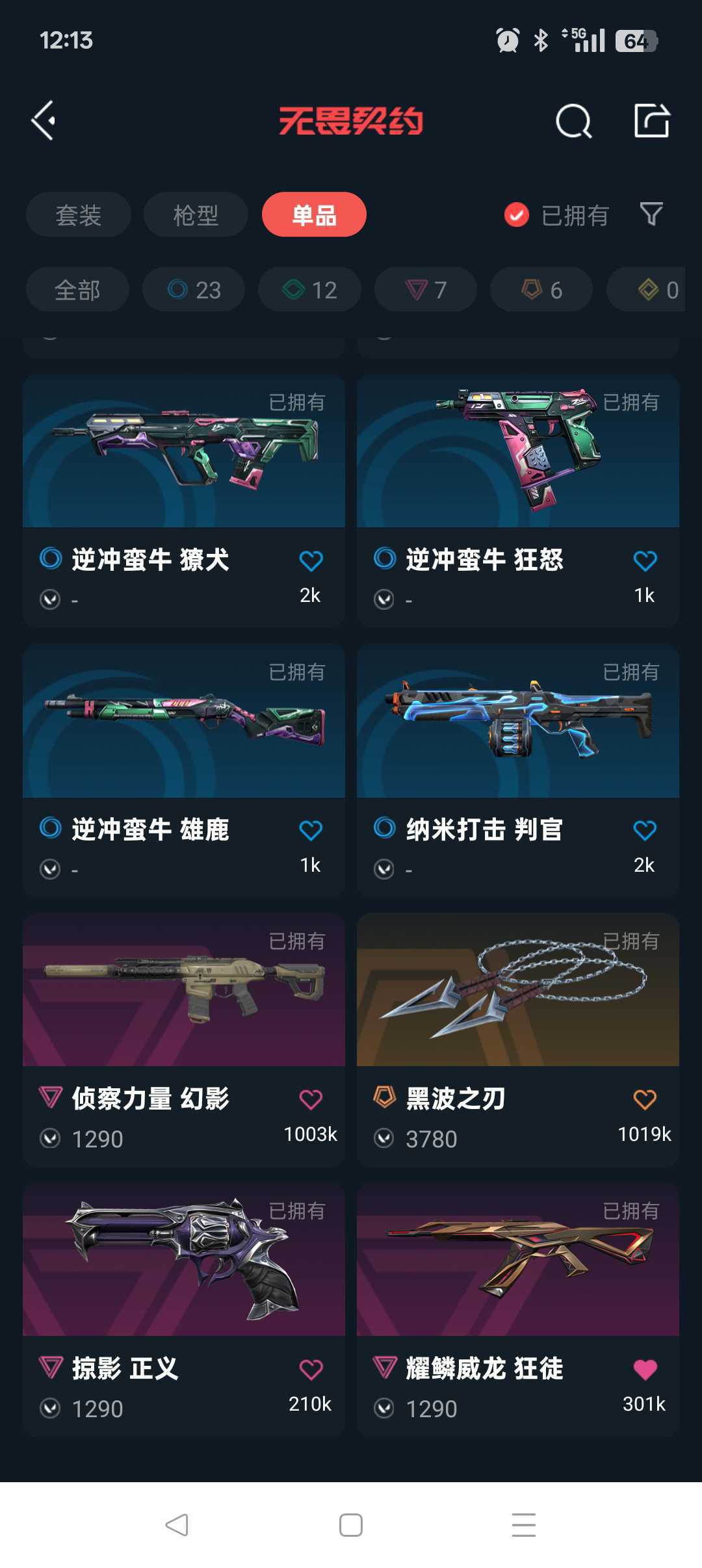
Task: Switch to the 枪型 tab
Action: coord(196,215)
